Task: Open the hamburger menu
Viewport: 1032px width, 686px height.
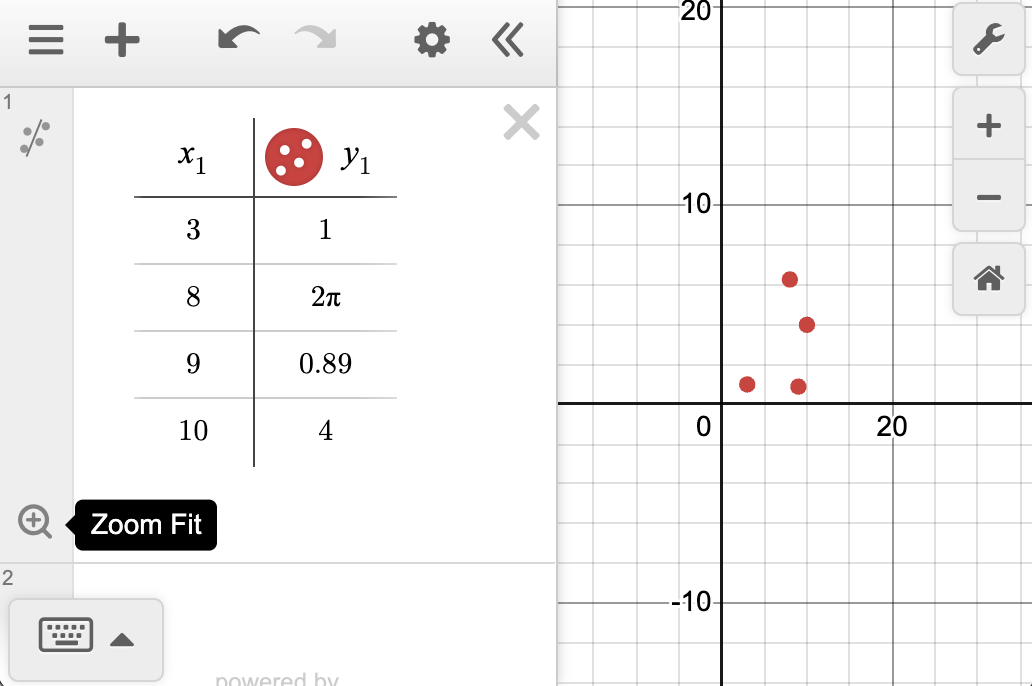Action: 46,41
